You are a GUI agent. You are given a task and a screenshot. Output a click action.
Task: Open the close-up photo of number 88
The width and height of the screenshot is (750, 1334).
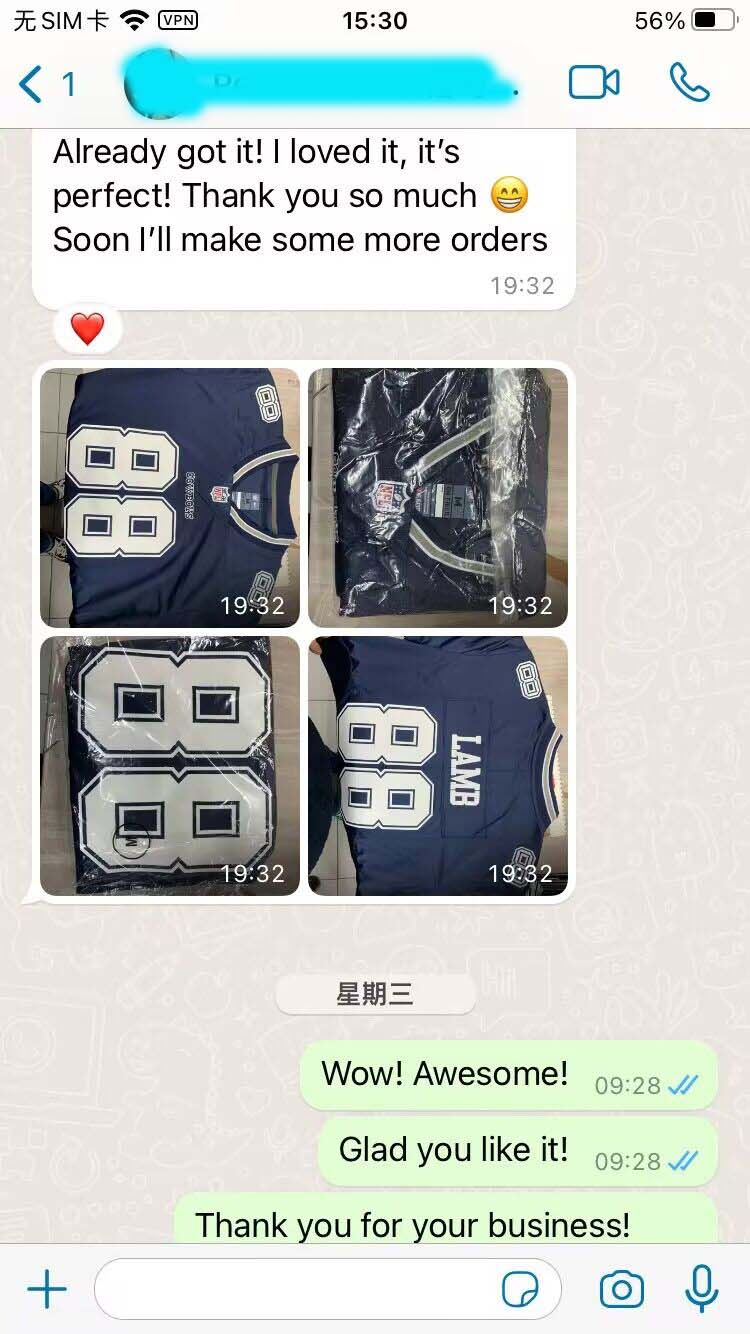click(170, 766)
